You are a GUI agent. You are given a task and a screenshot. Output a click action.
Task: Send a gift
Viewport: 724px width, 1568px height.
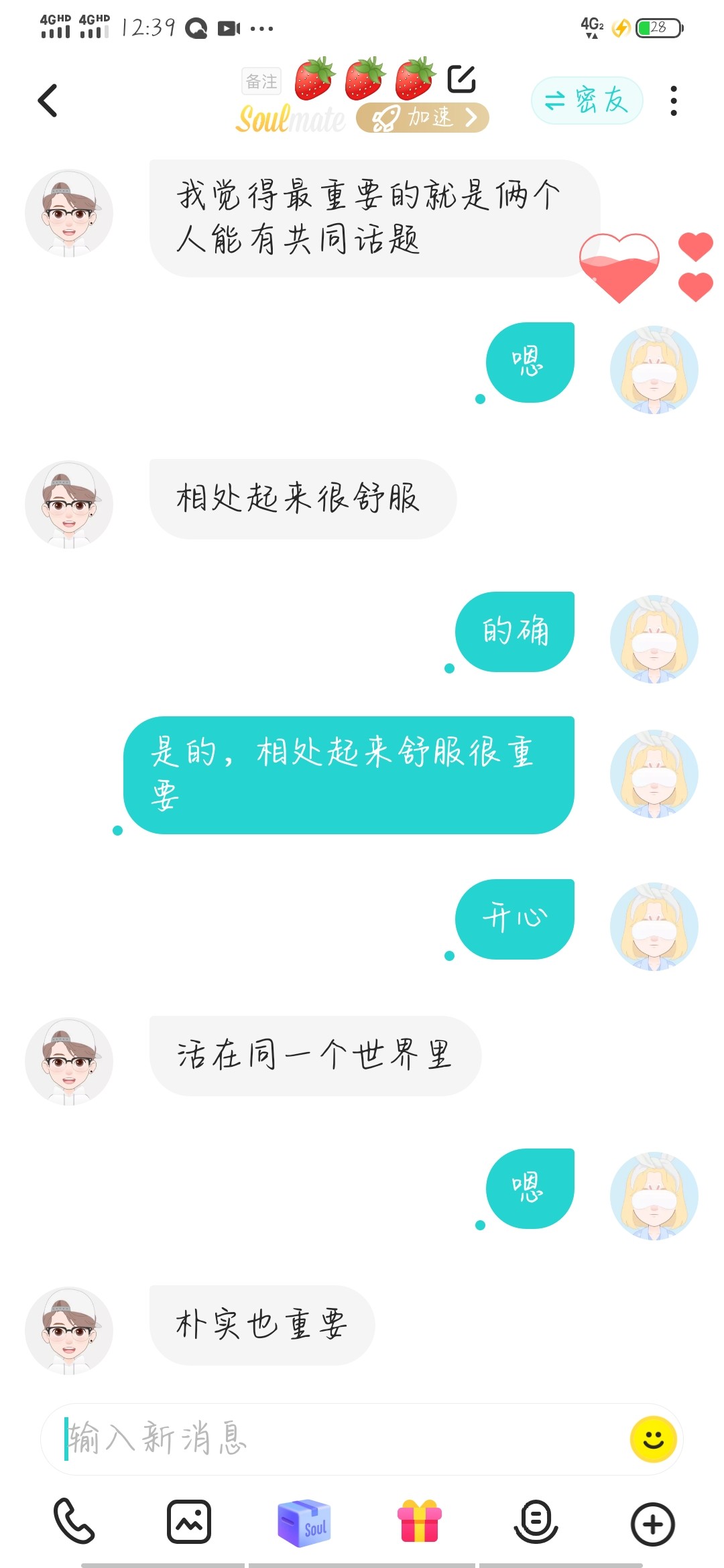tap(420, 1521)
